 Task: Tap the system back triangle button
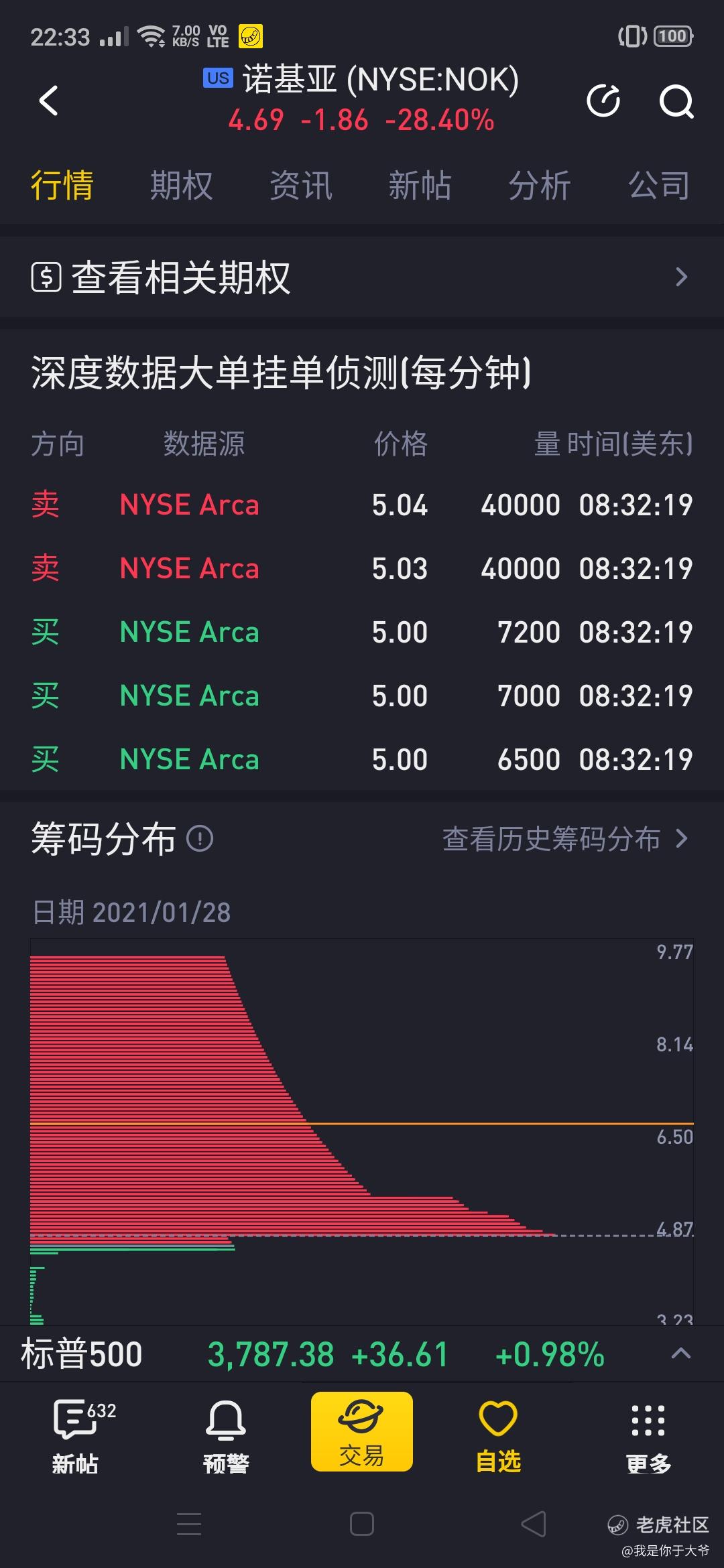coord(534,1524)
